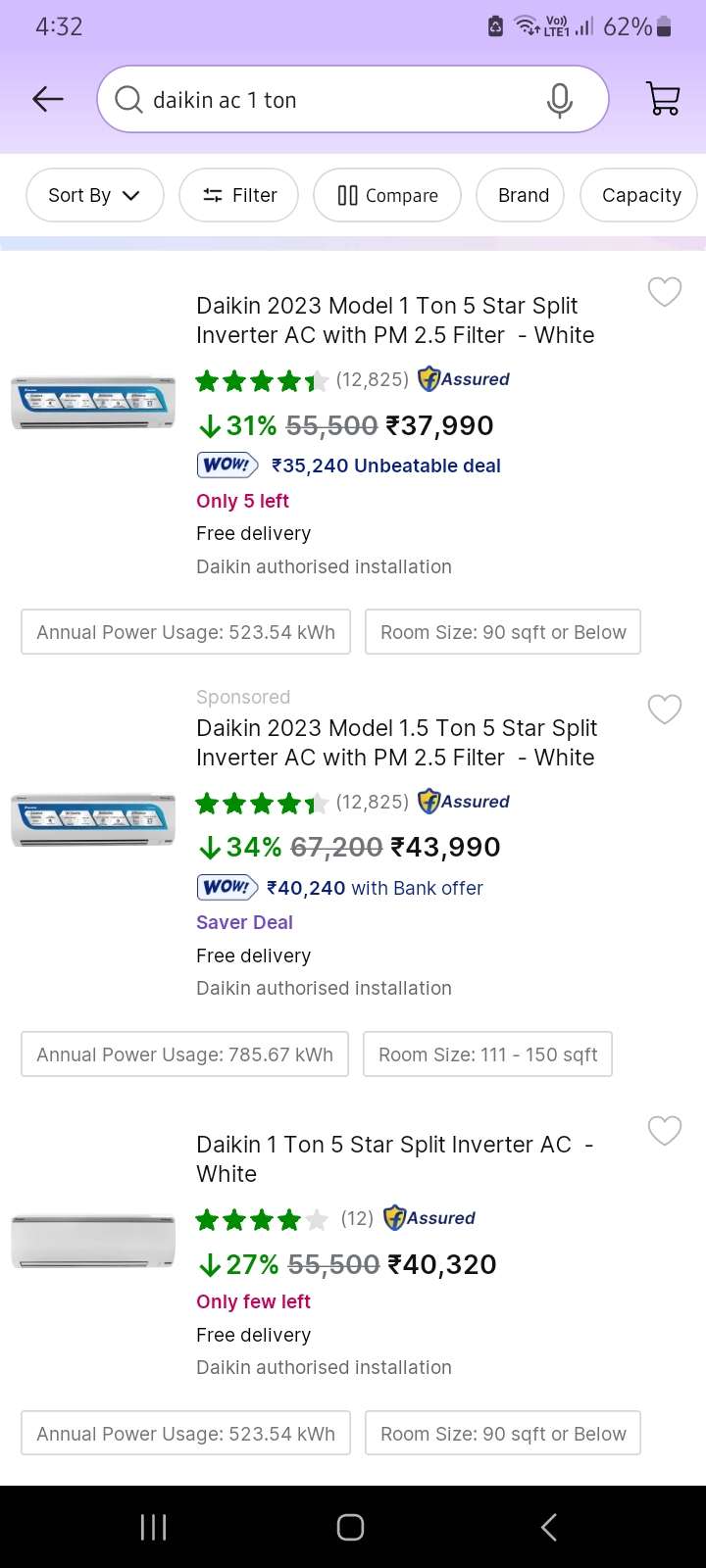Select the Compare chip
Viewport: 706px width, 1568px height.
[x=387, y=195]
